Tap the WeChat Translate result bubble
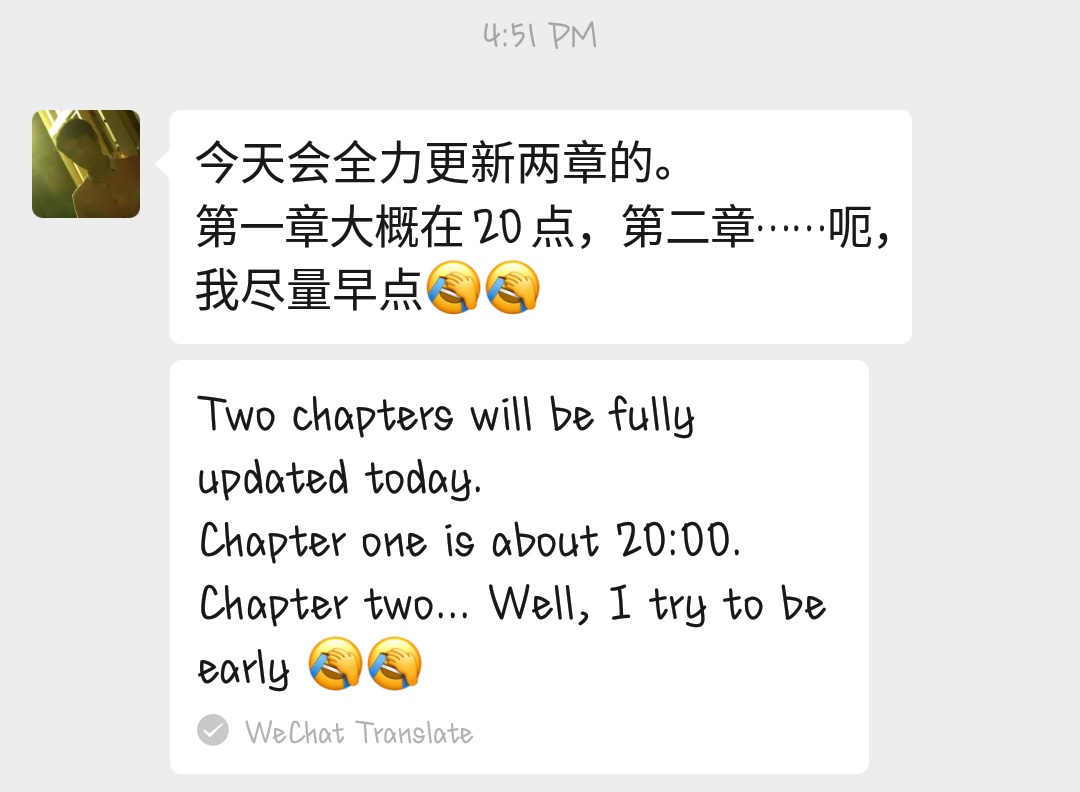Screen dimensions: 1080x792 518,566
